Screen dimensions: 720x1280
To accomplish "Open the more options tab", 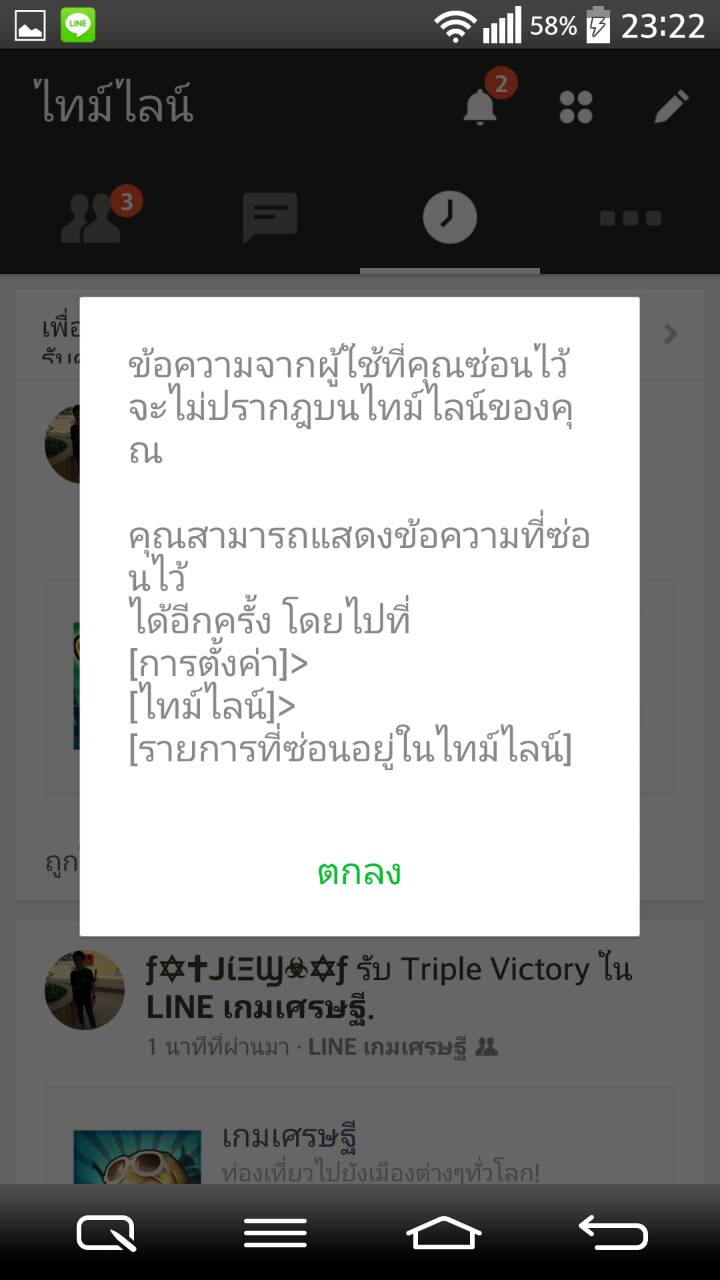I will (x=630, y=216).
